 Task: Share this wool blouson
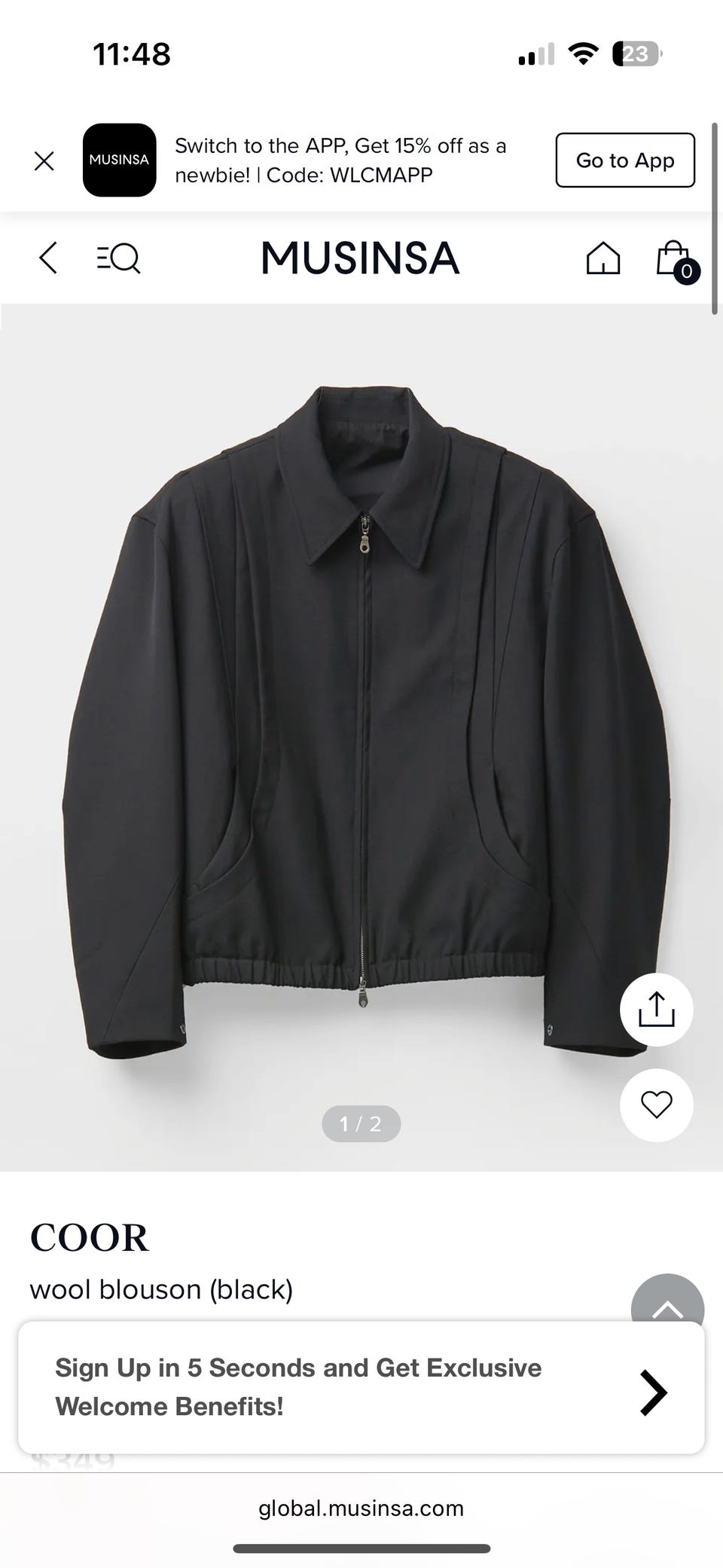[x=656, y=1009]
